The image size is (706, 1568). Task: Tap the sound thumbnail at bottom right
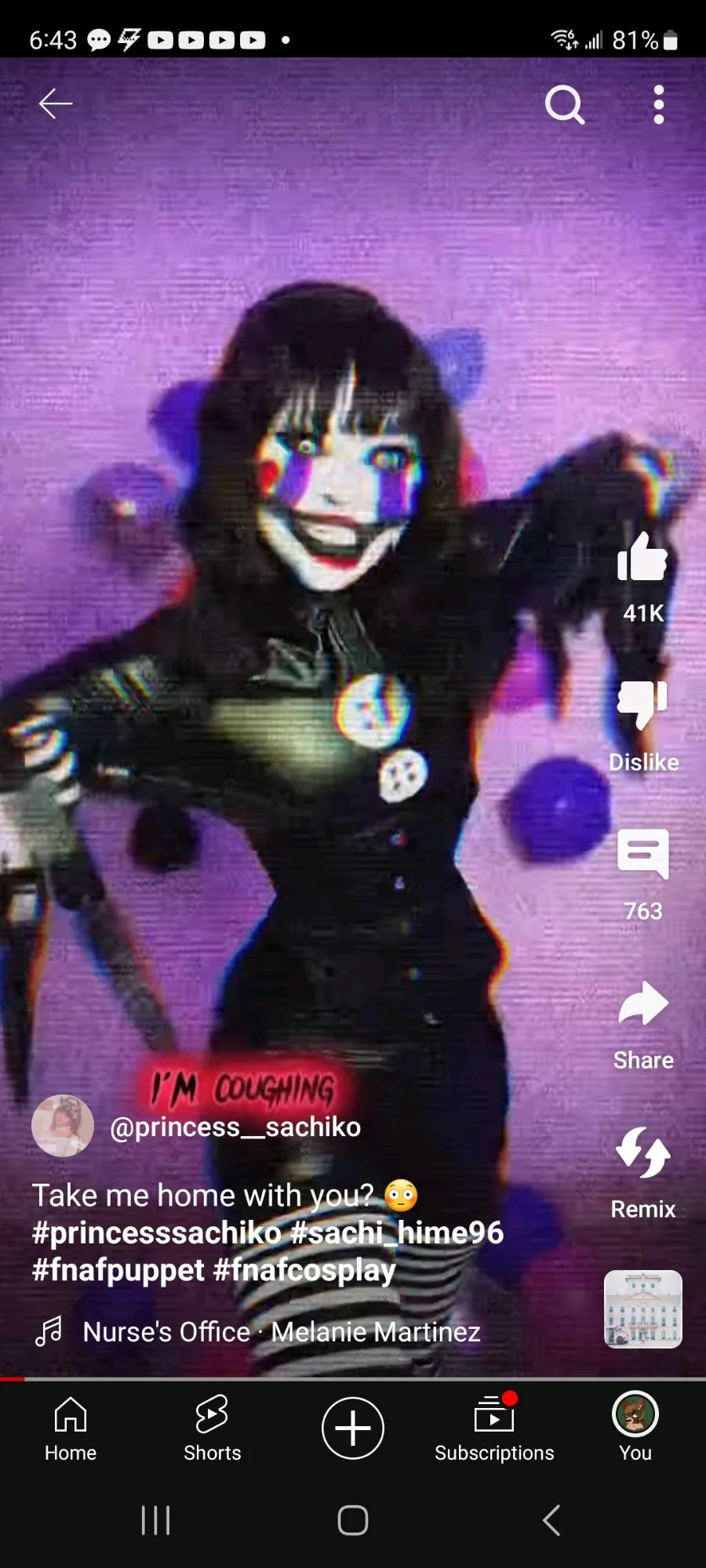point(643,1309)
